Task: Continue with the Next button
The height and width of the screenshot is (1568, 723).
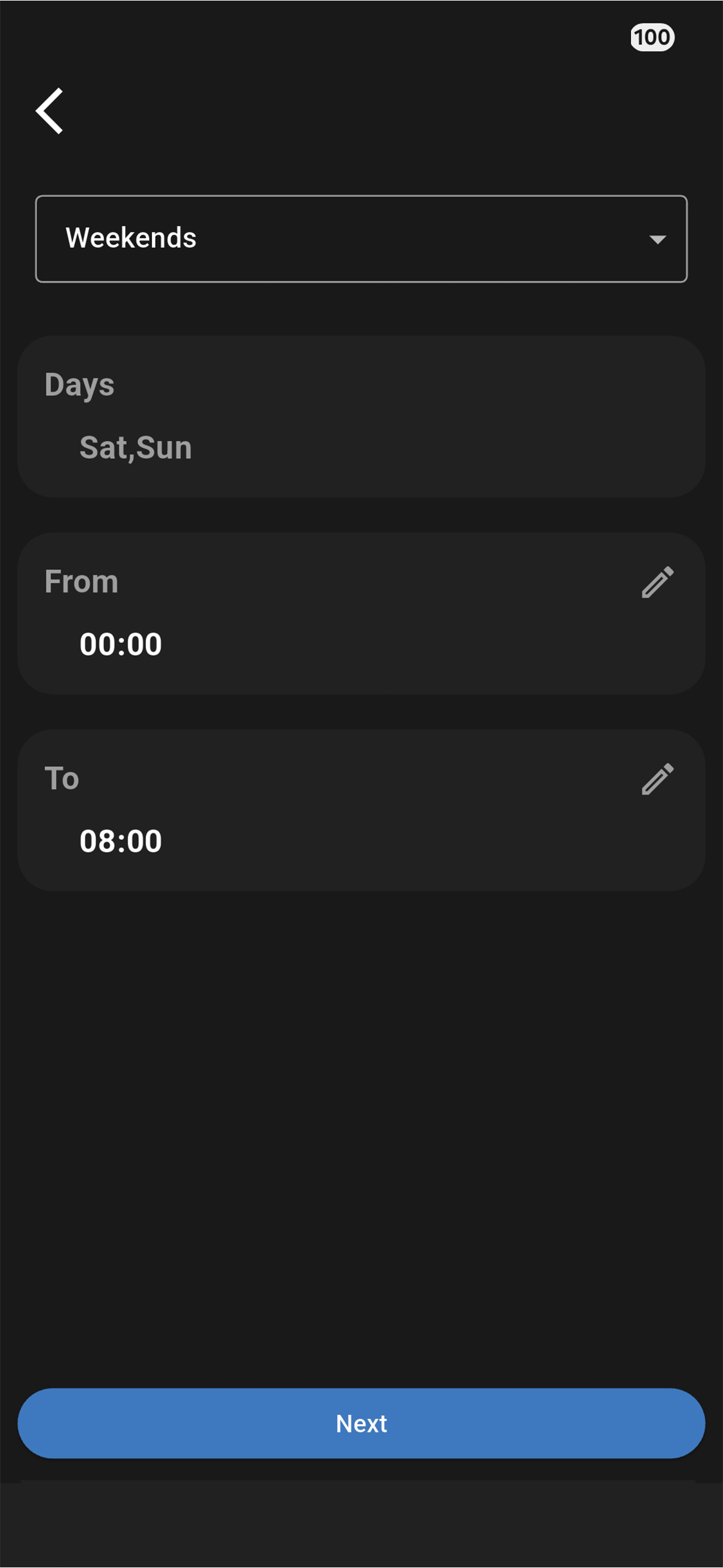Action: click(x=361, y=1423)
